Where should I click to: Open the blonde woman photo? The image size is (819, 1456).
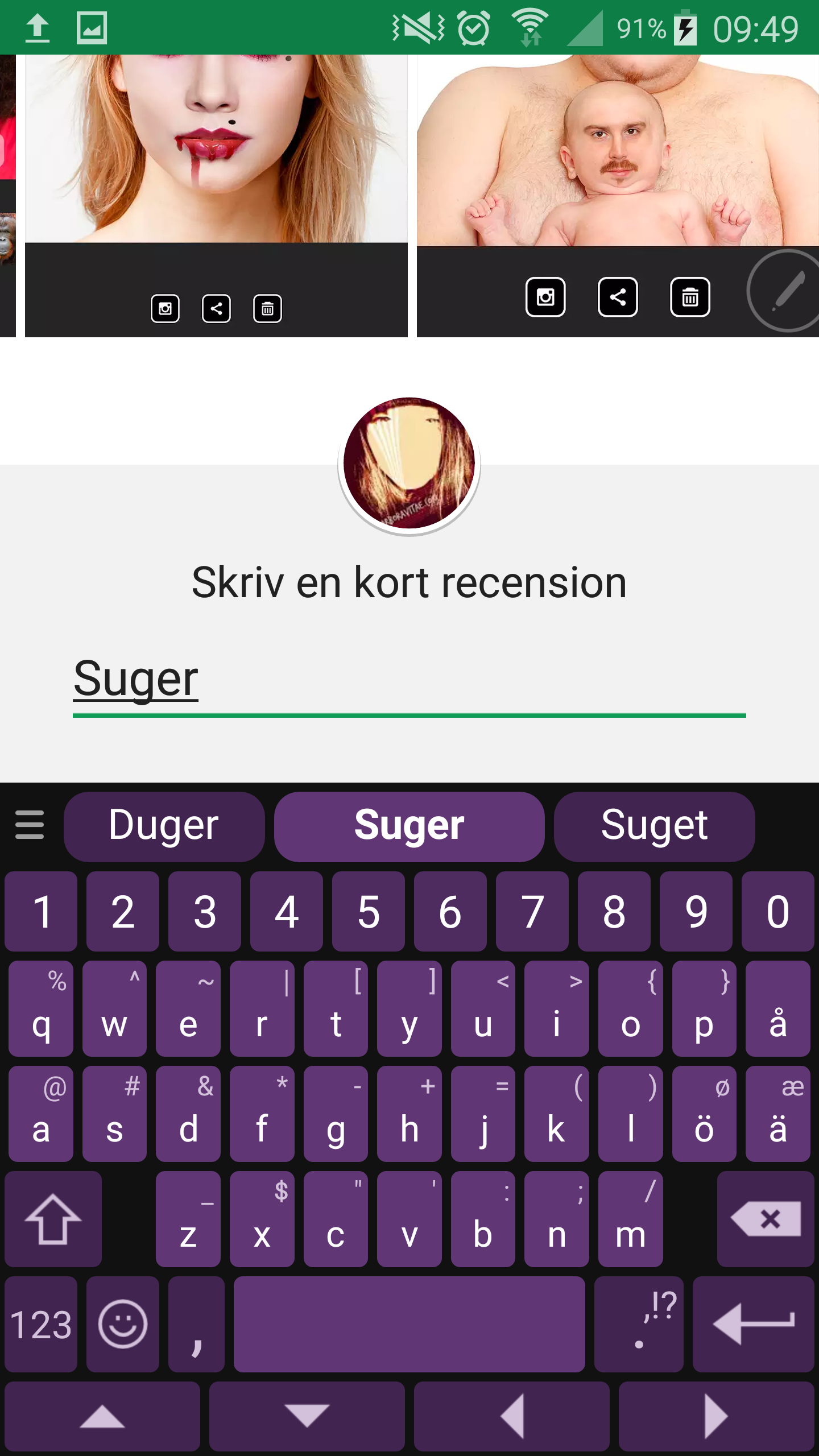pyautogui.click(x=216, y=148)
